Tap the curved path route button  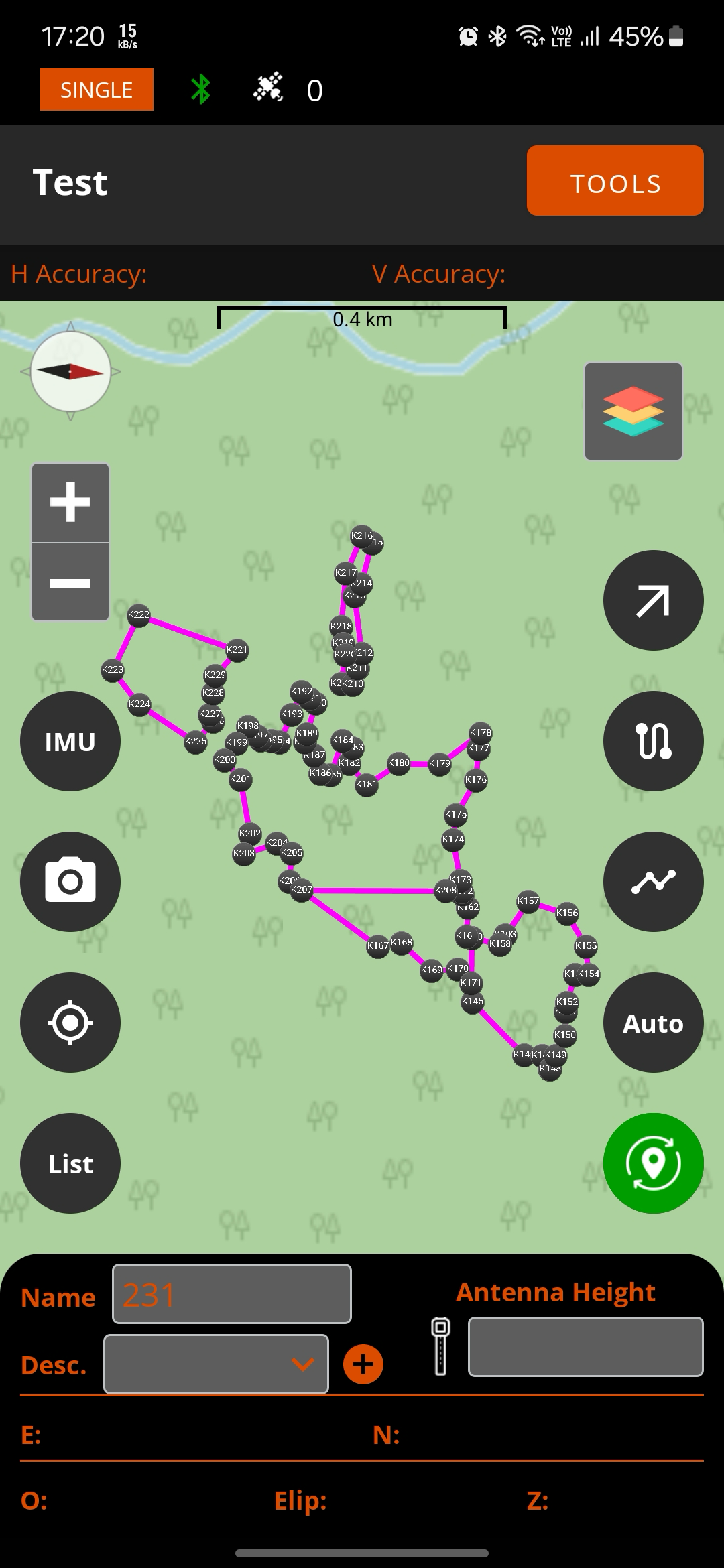(653, 741)
